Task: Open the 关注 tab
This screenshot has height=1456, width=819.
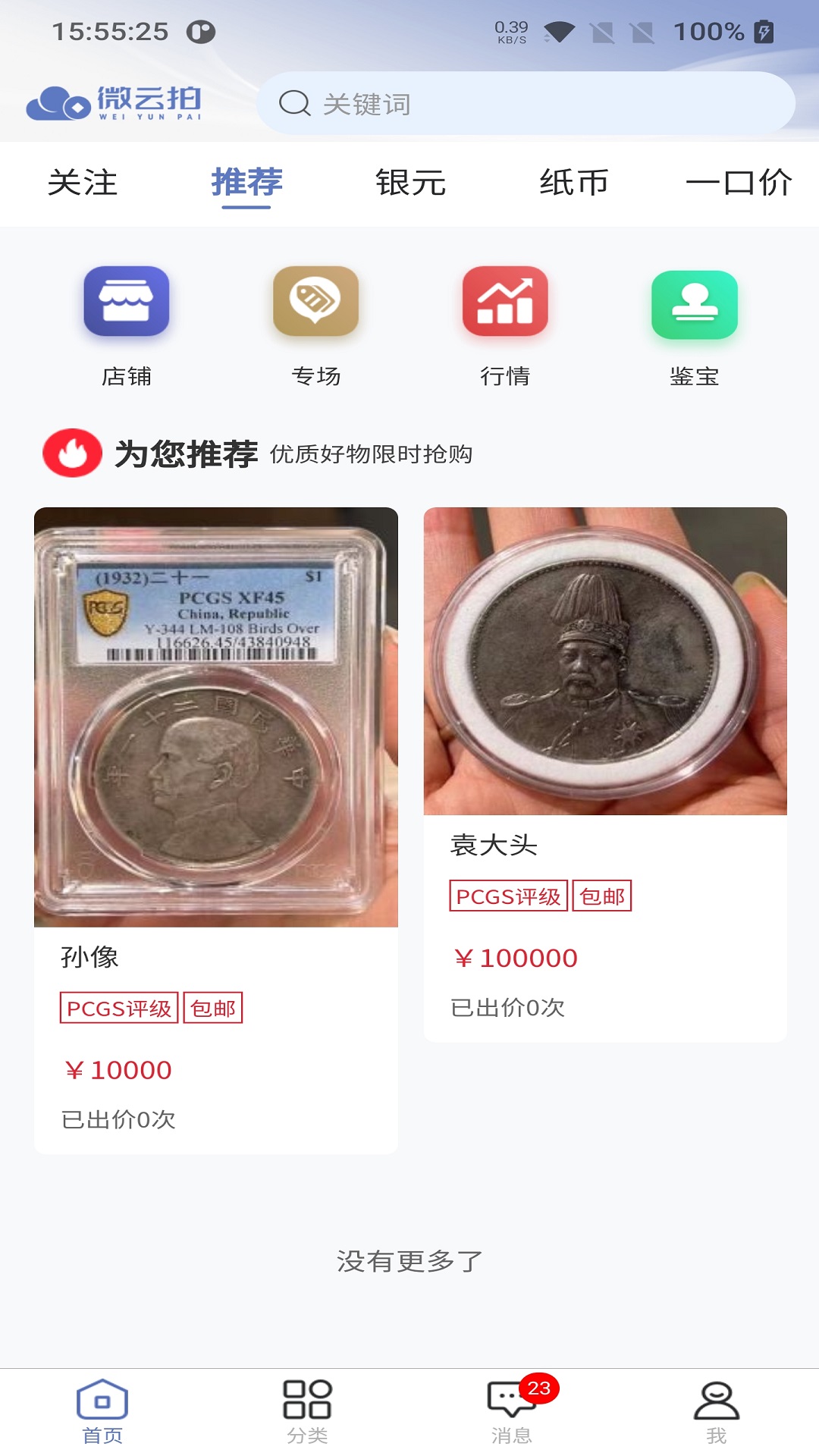Action: (x=83, y=182)
